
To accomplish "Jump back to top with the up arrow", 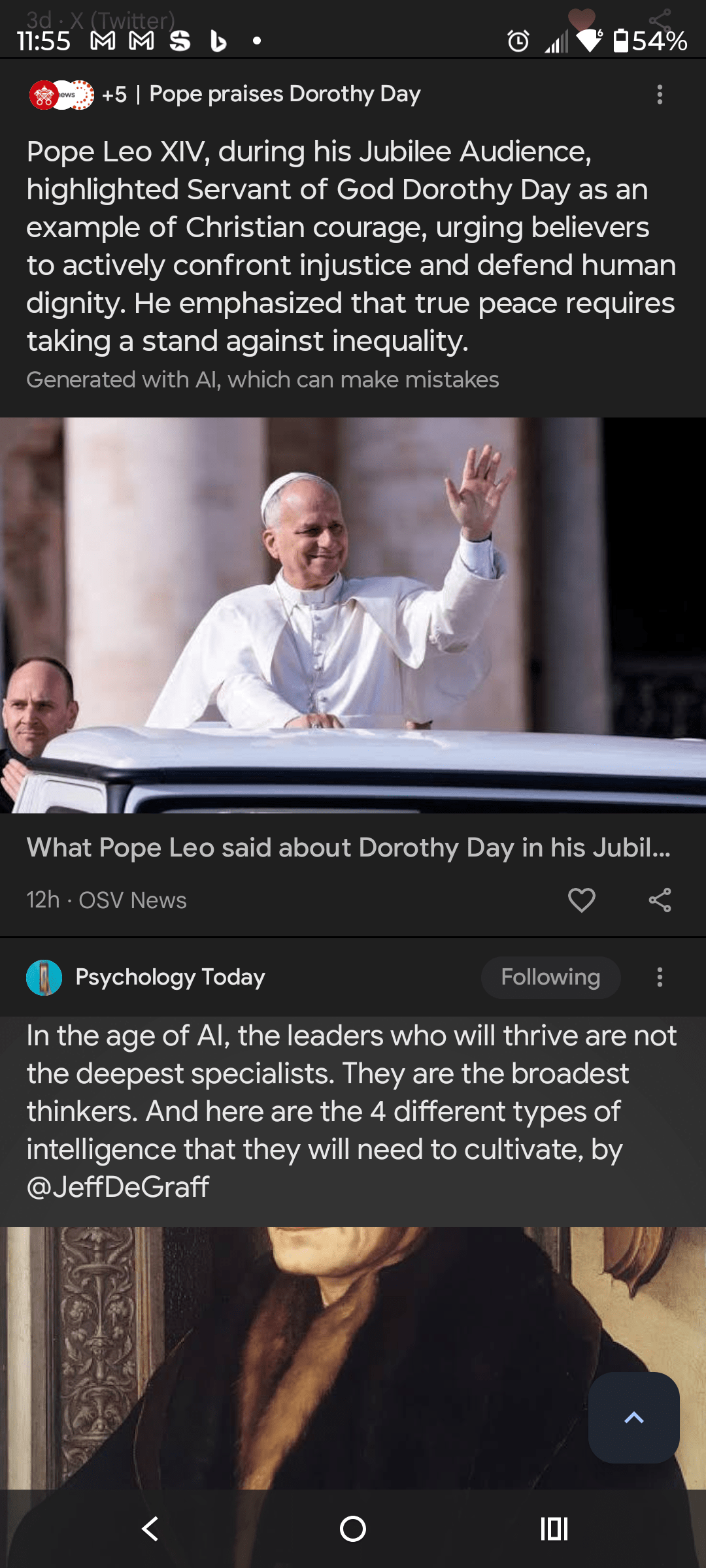I will coord(633,1417).
